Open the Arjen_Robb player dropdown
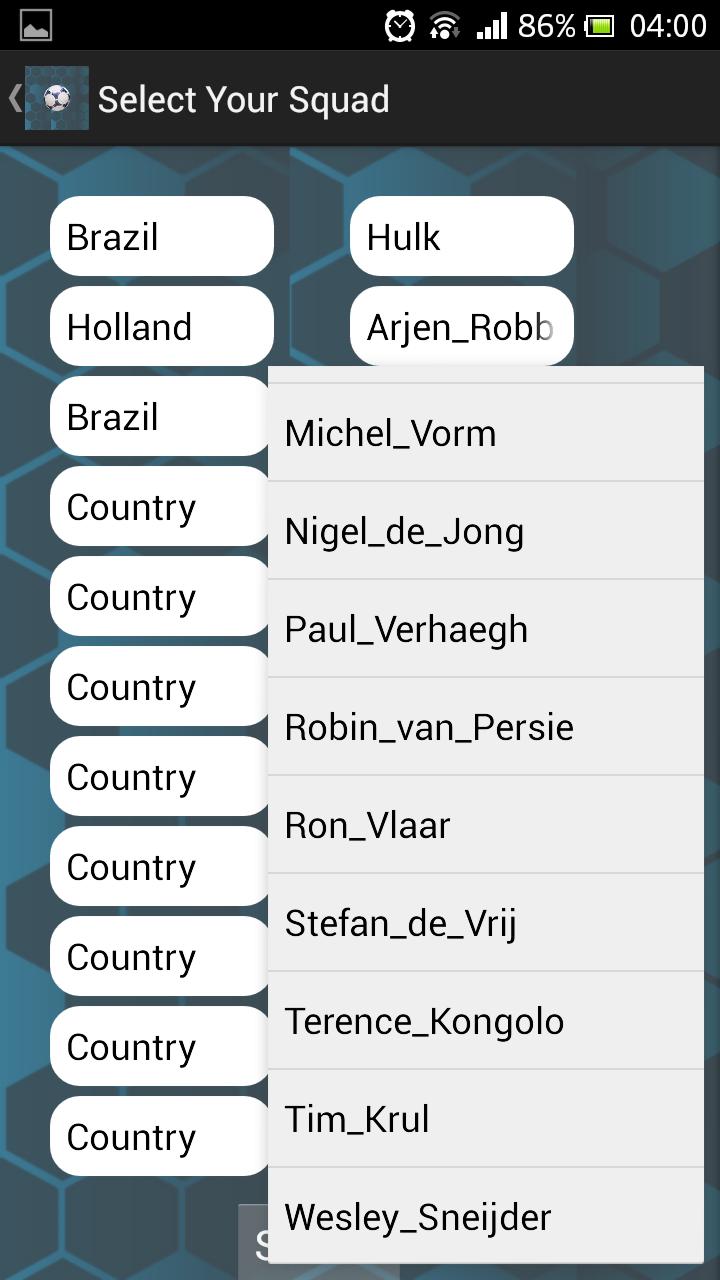 (x=461, y=327)
